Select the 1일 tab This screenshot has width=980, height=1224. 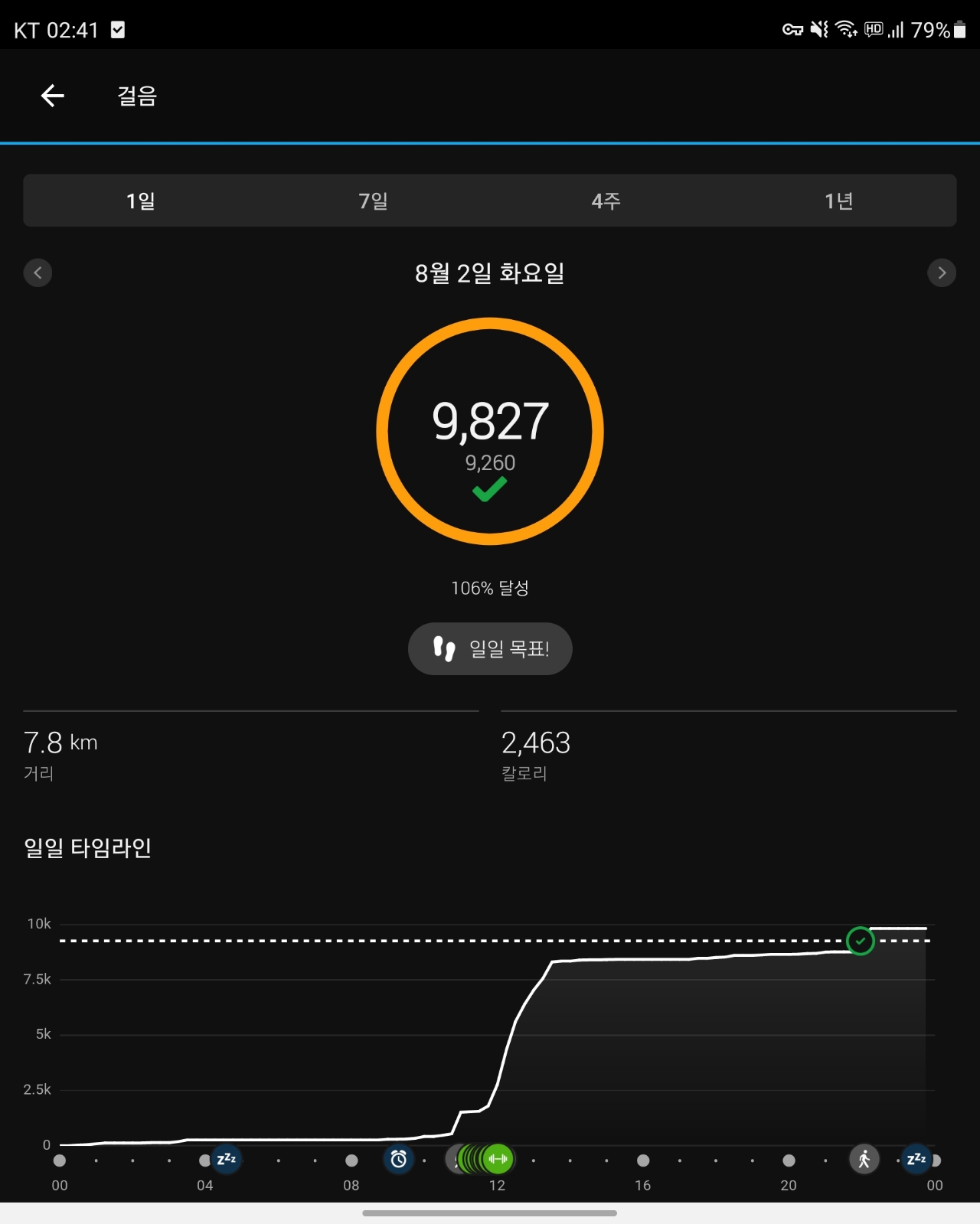coord(141,201)
